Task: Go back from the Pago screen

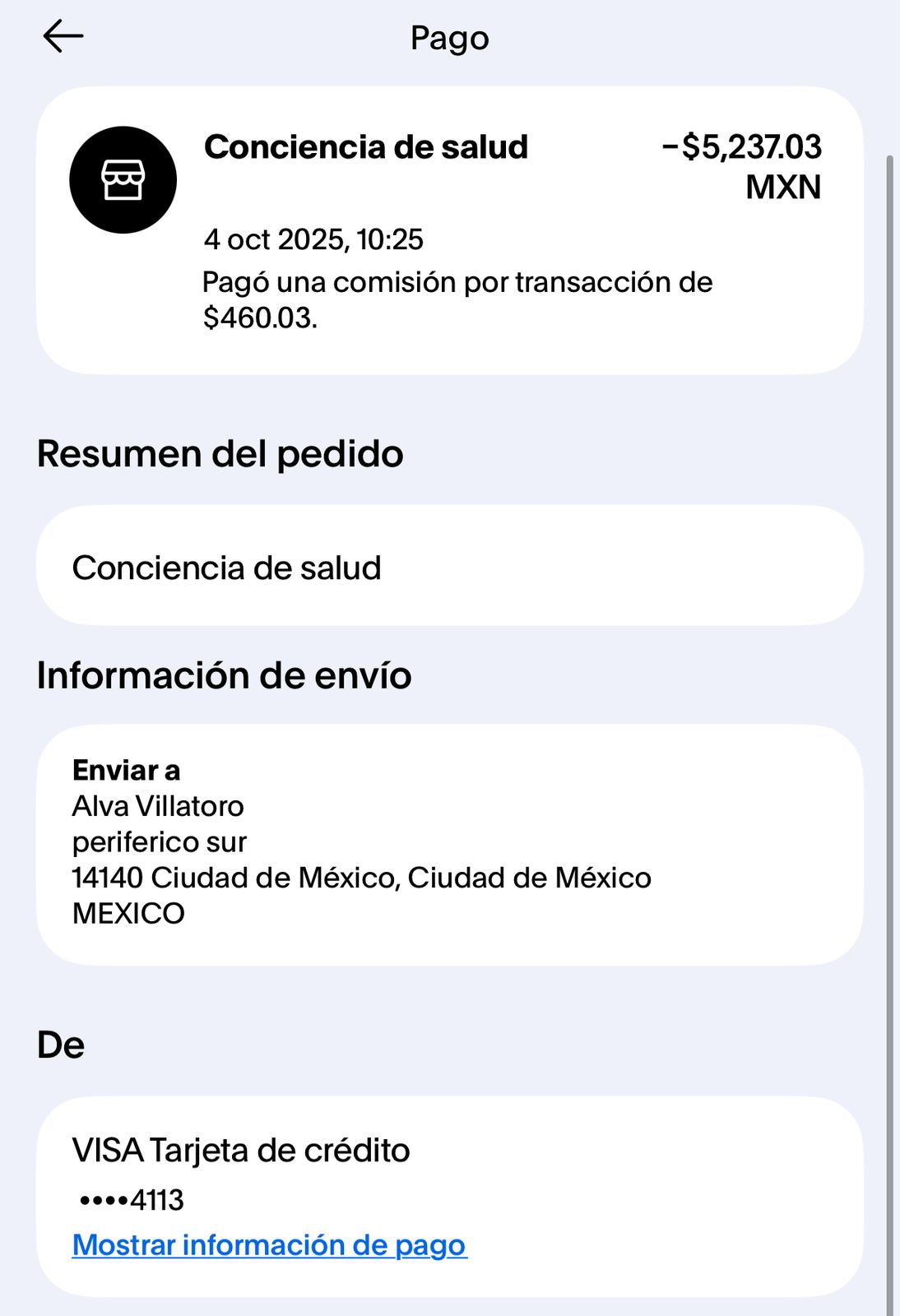Action: click(x=63, y=36)
